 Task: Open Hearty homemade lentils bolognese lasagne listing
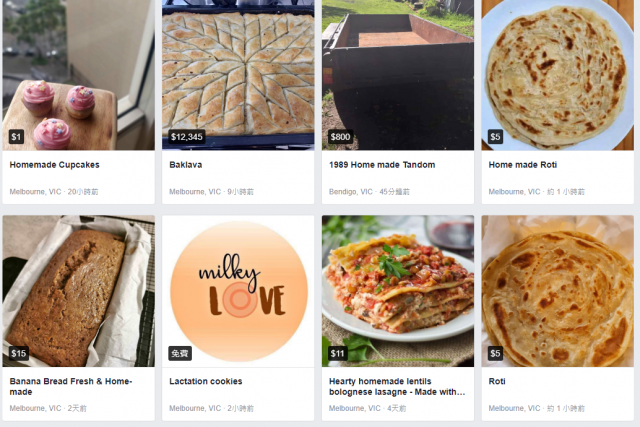pyautogui.click(x=398, y=290)
